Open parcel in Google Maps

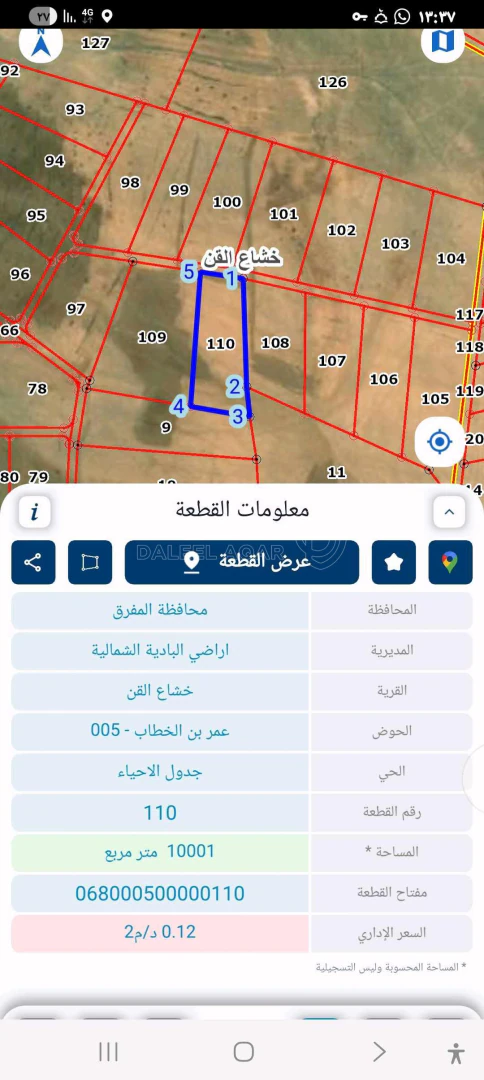tap(450, 562)
